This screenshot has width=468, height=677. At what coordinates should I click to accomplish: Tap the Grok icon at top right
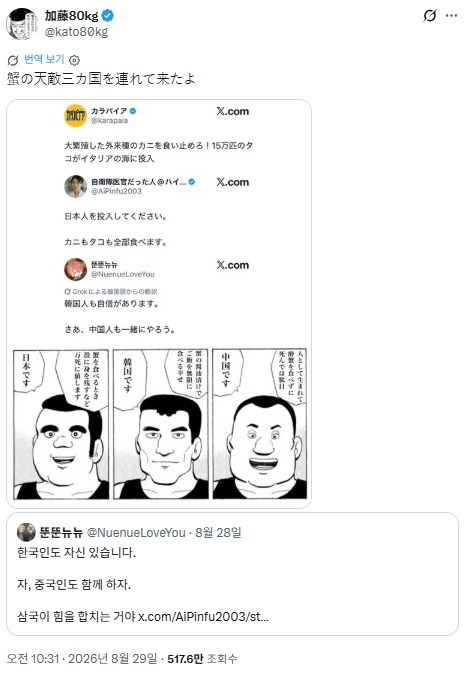[429, 16]
